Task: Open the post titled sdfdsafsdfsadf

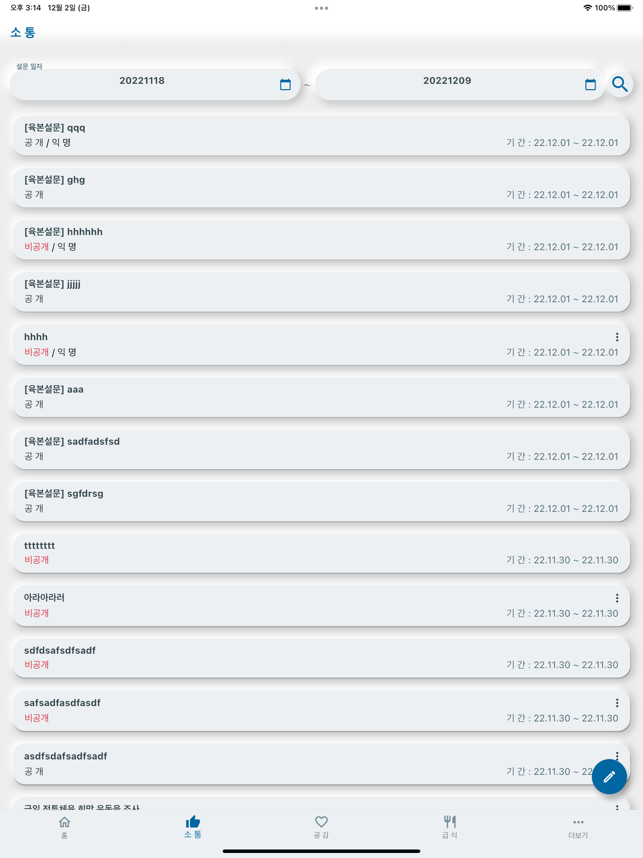Action: pyautogui.click(x=321, y=657)
